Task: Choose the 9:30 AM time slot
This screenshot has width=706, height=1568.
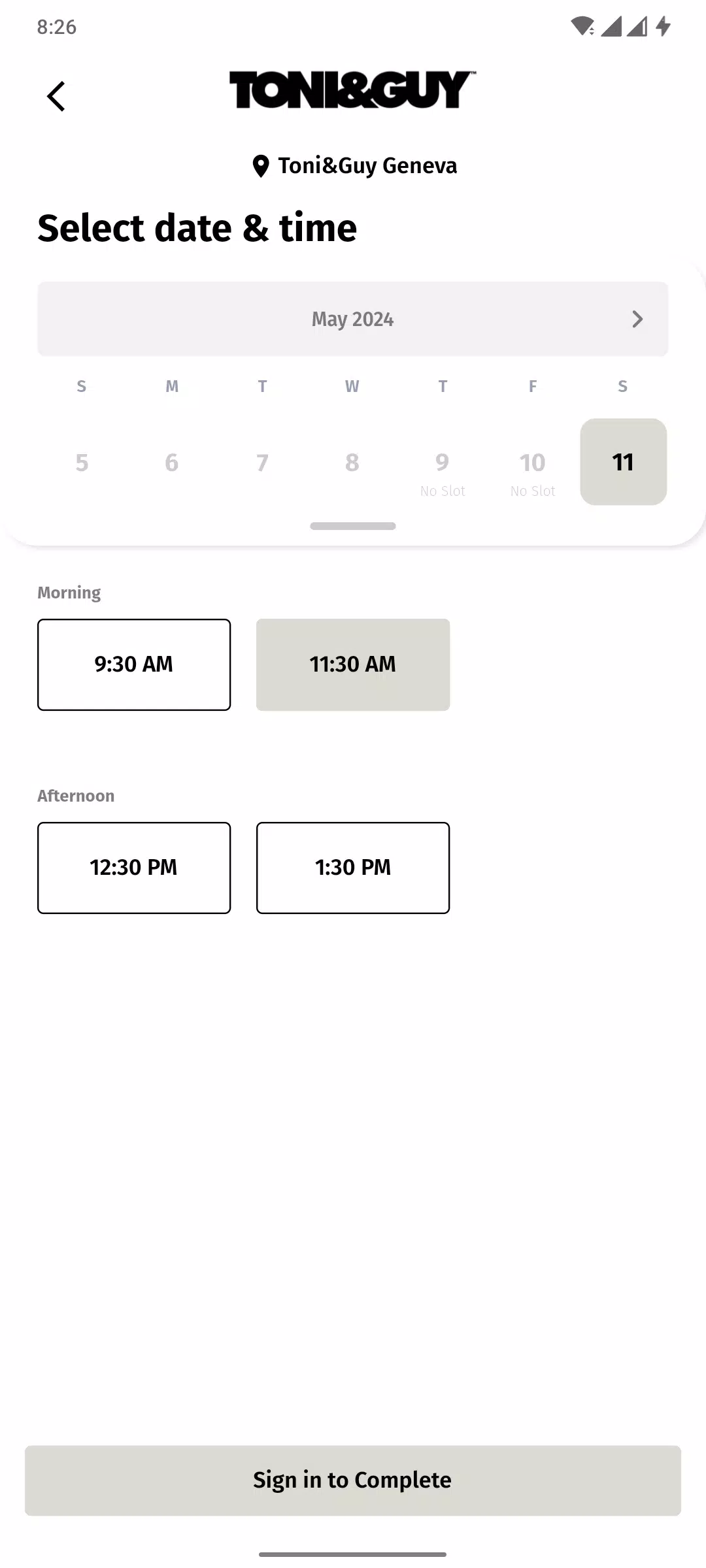Action: pos(134,664)
